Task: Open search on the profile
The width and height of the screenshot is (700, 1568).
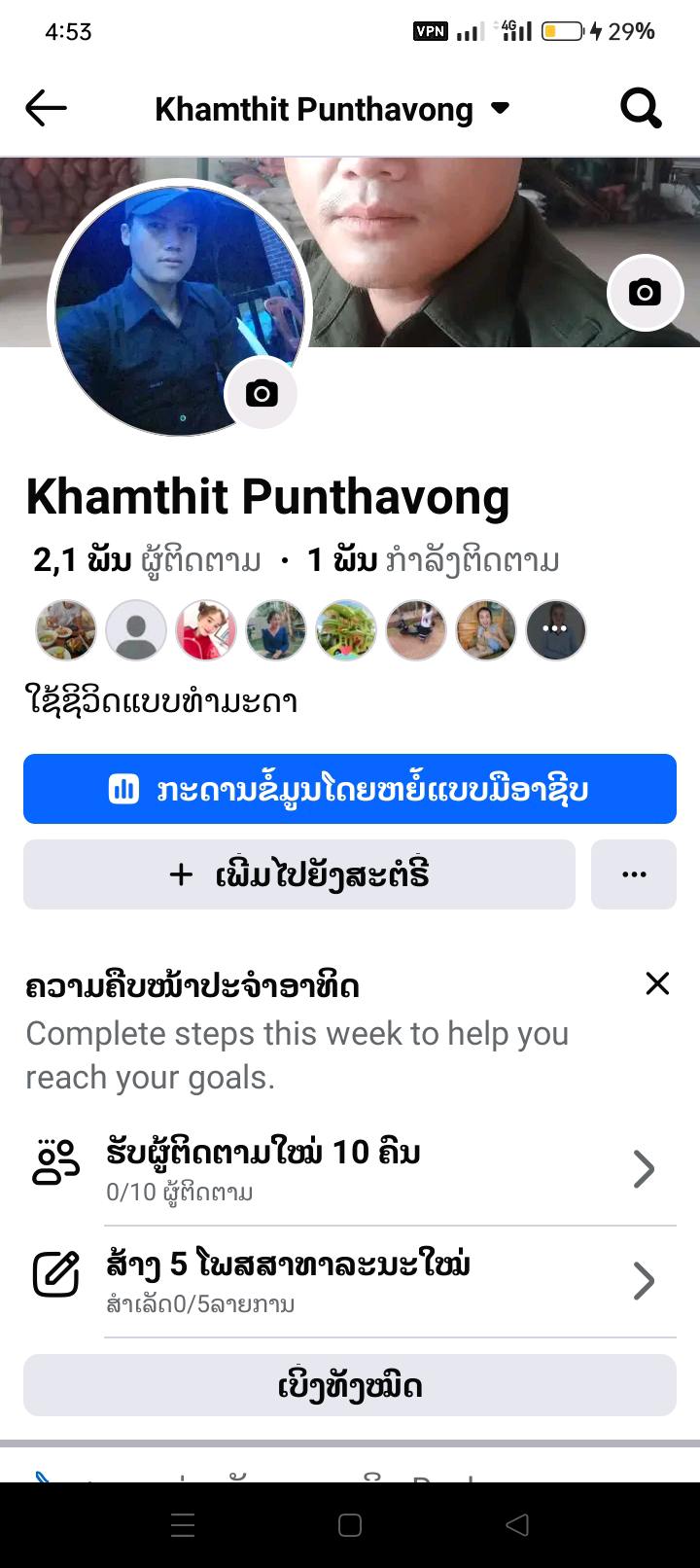Action: (x=641, y=108)
